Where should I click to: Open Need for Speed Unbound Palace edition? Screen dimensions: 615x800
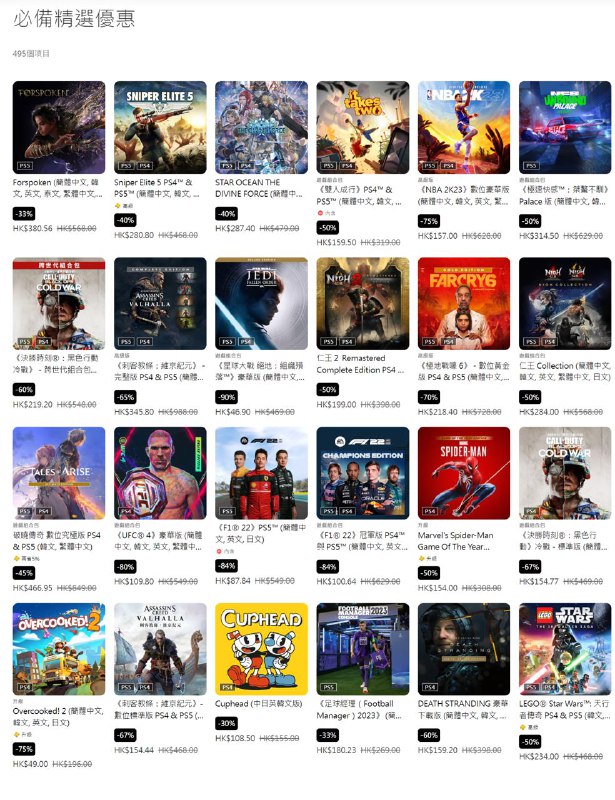pos(564,127)
